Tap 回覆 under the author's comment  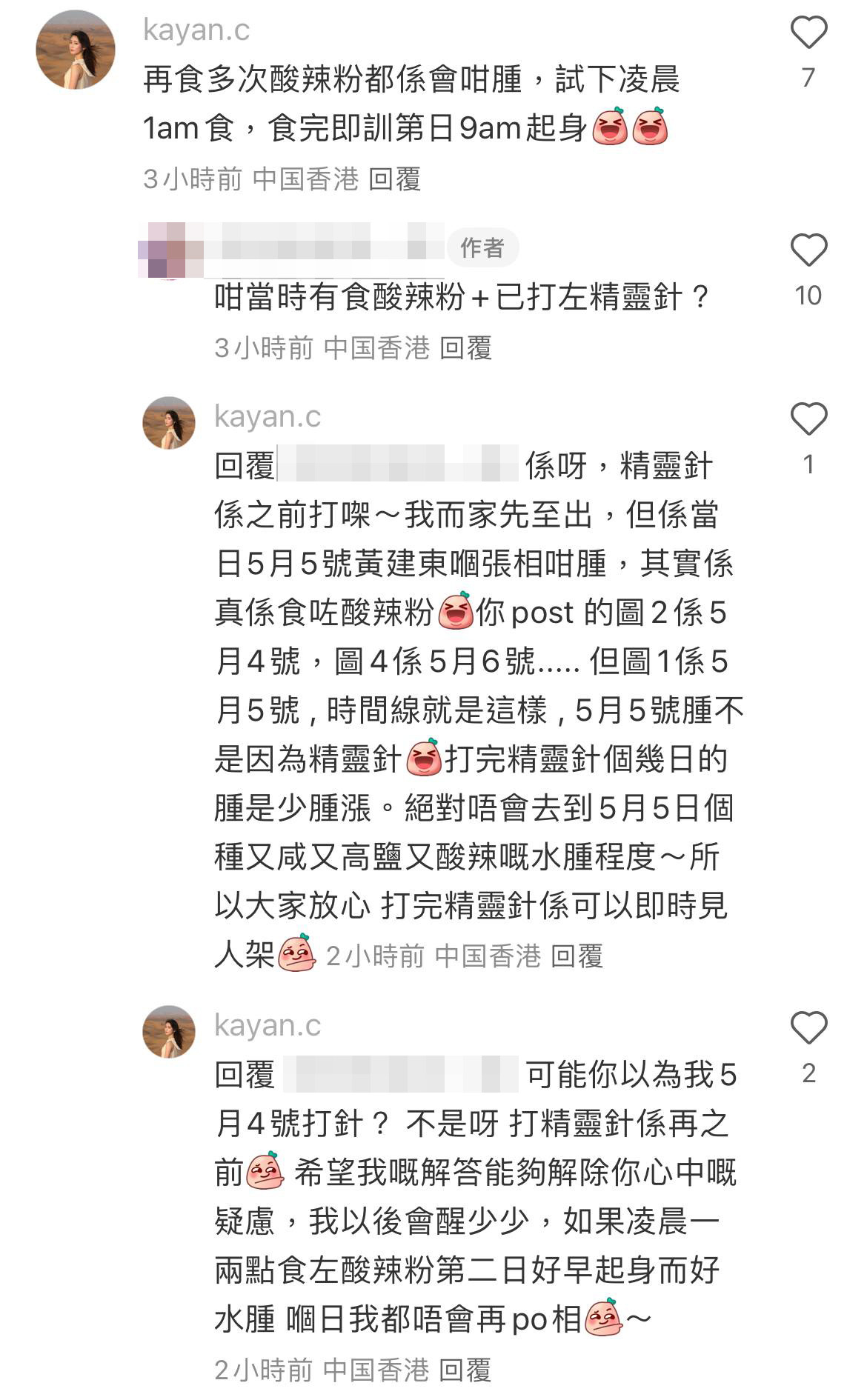point(466,348)
